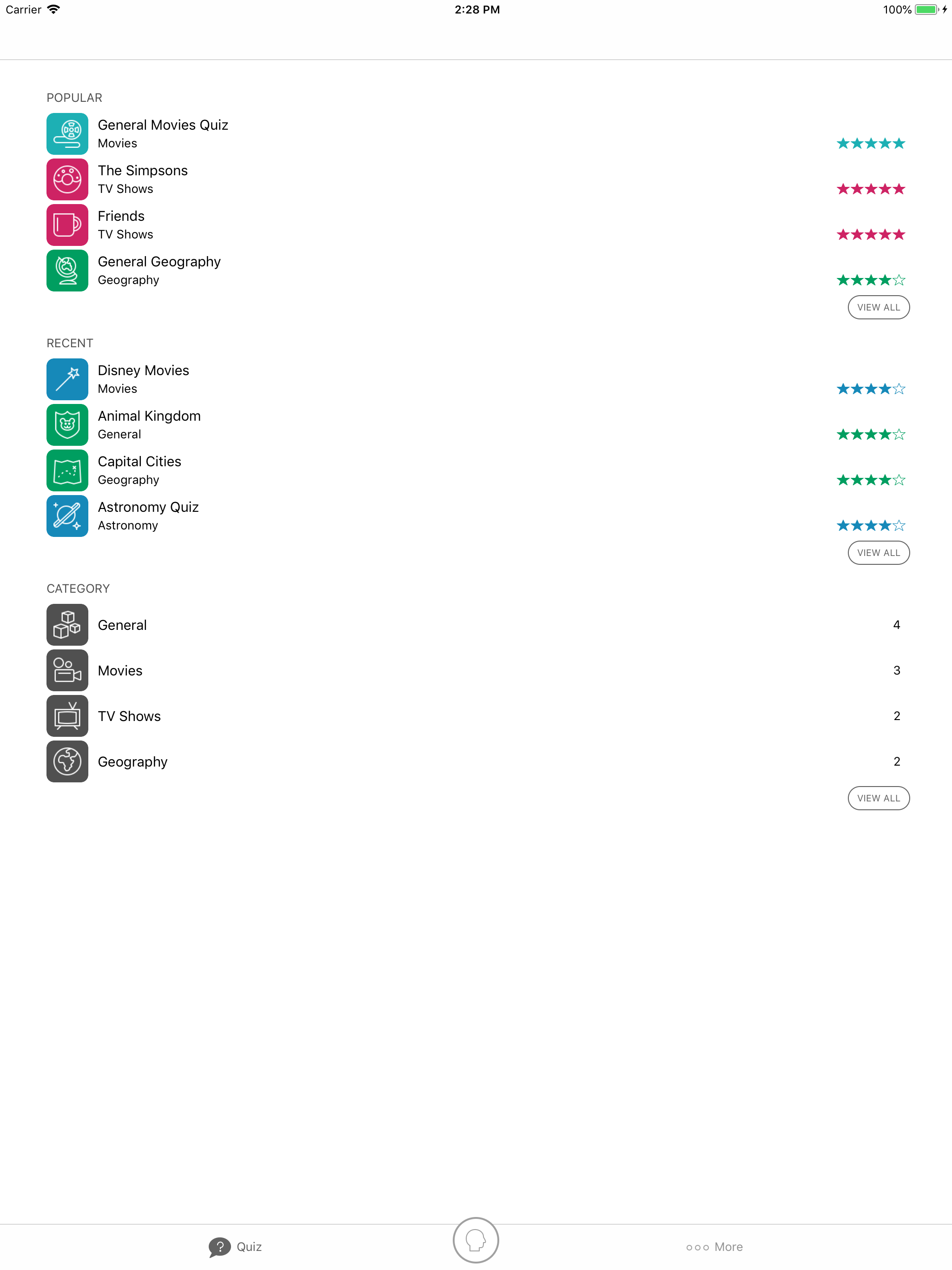The image size is (952, 1270).
Task: Switch to the Quiz tab
Action: pyautogui.click(x=236, y=1246)
